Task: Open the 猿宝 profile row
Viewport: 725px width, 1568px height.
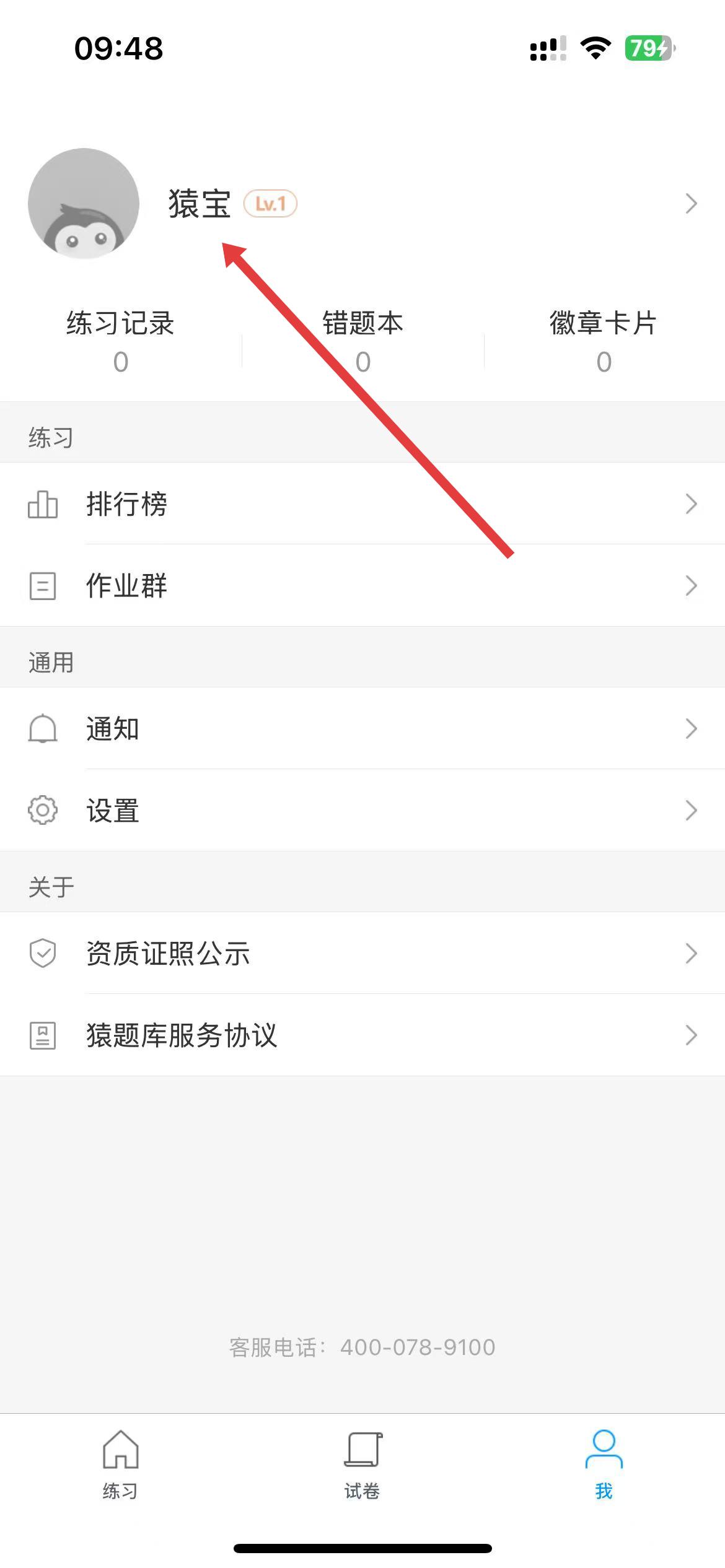Action: click(434, 204)
